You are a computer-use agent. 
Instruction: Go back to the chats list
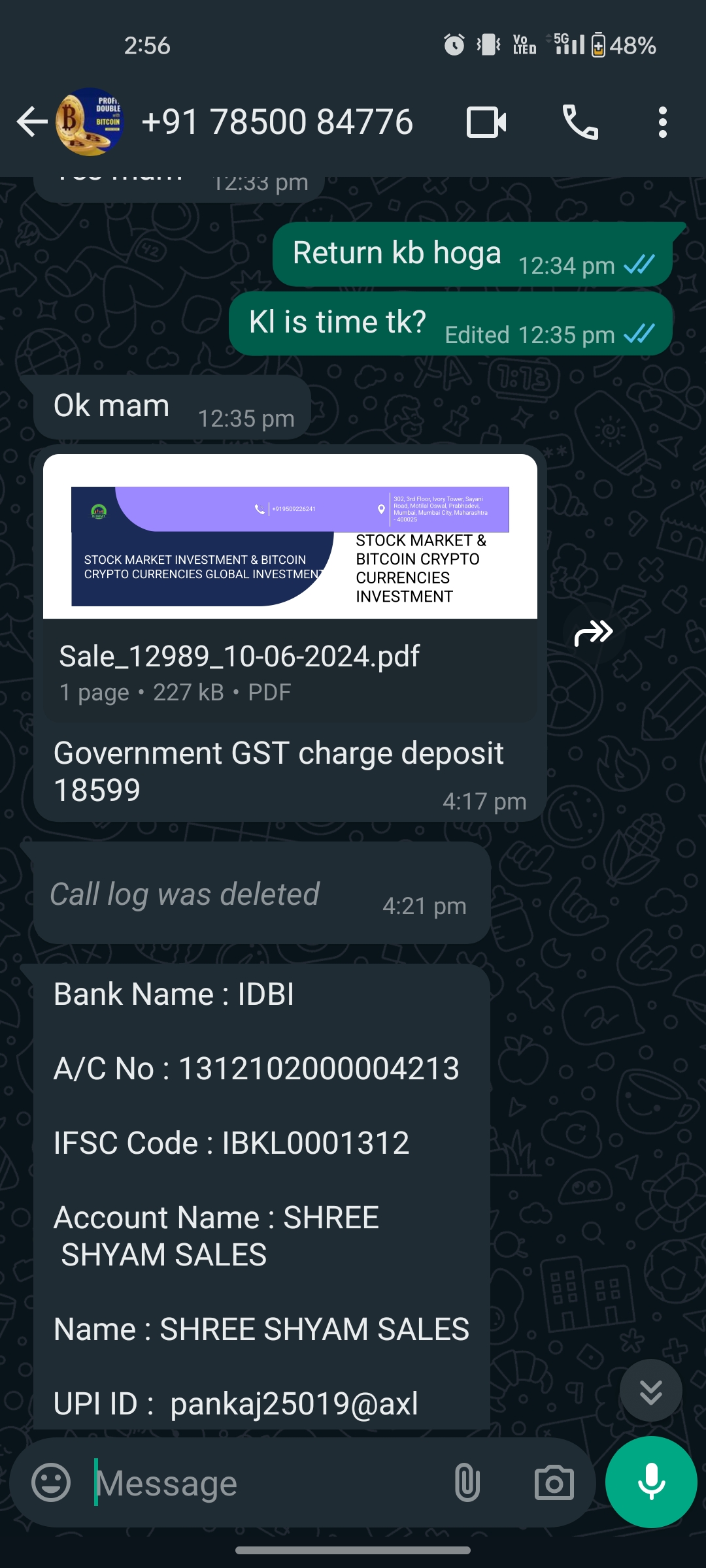(x=31, y=122)
